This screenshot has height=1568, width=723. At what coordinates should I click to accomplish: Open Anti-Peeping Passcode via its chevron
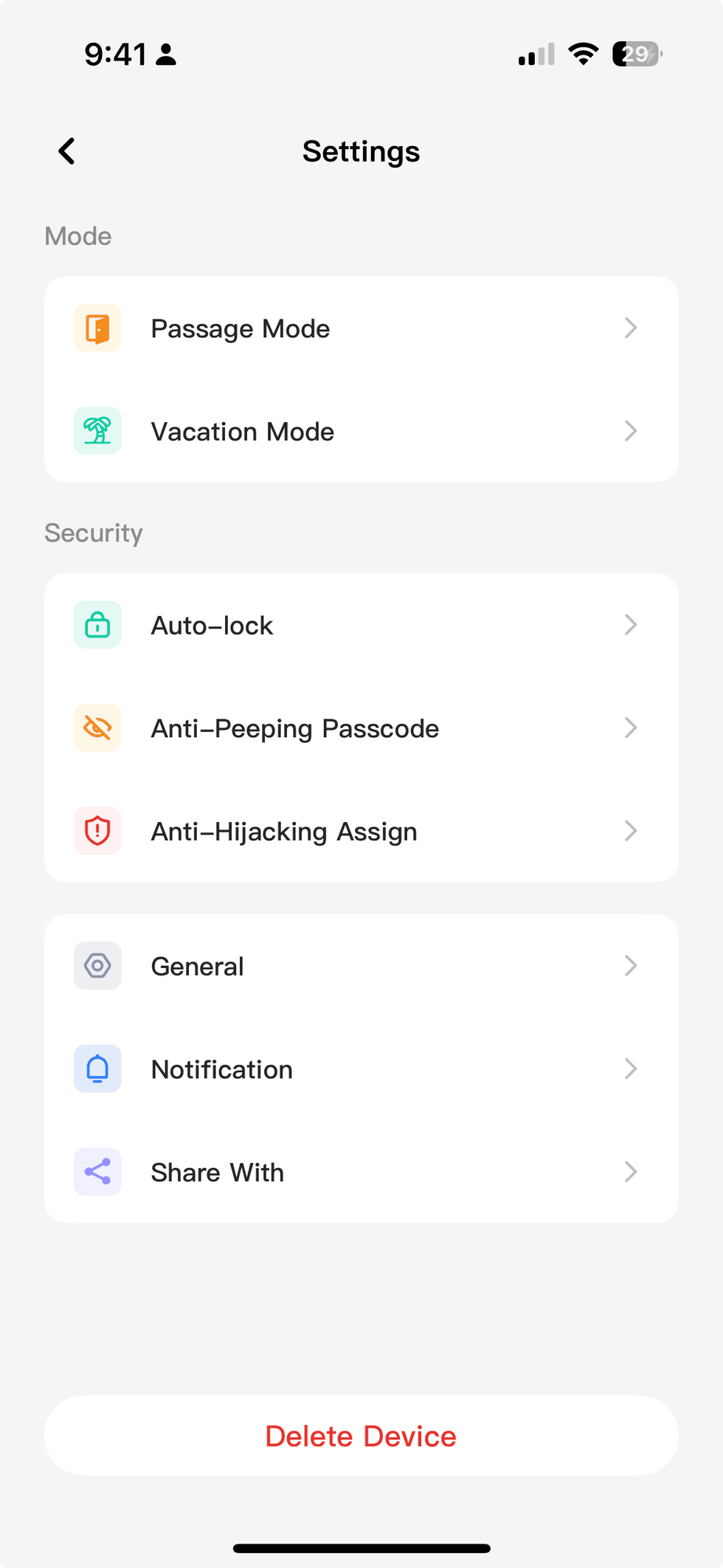[631, 728]
